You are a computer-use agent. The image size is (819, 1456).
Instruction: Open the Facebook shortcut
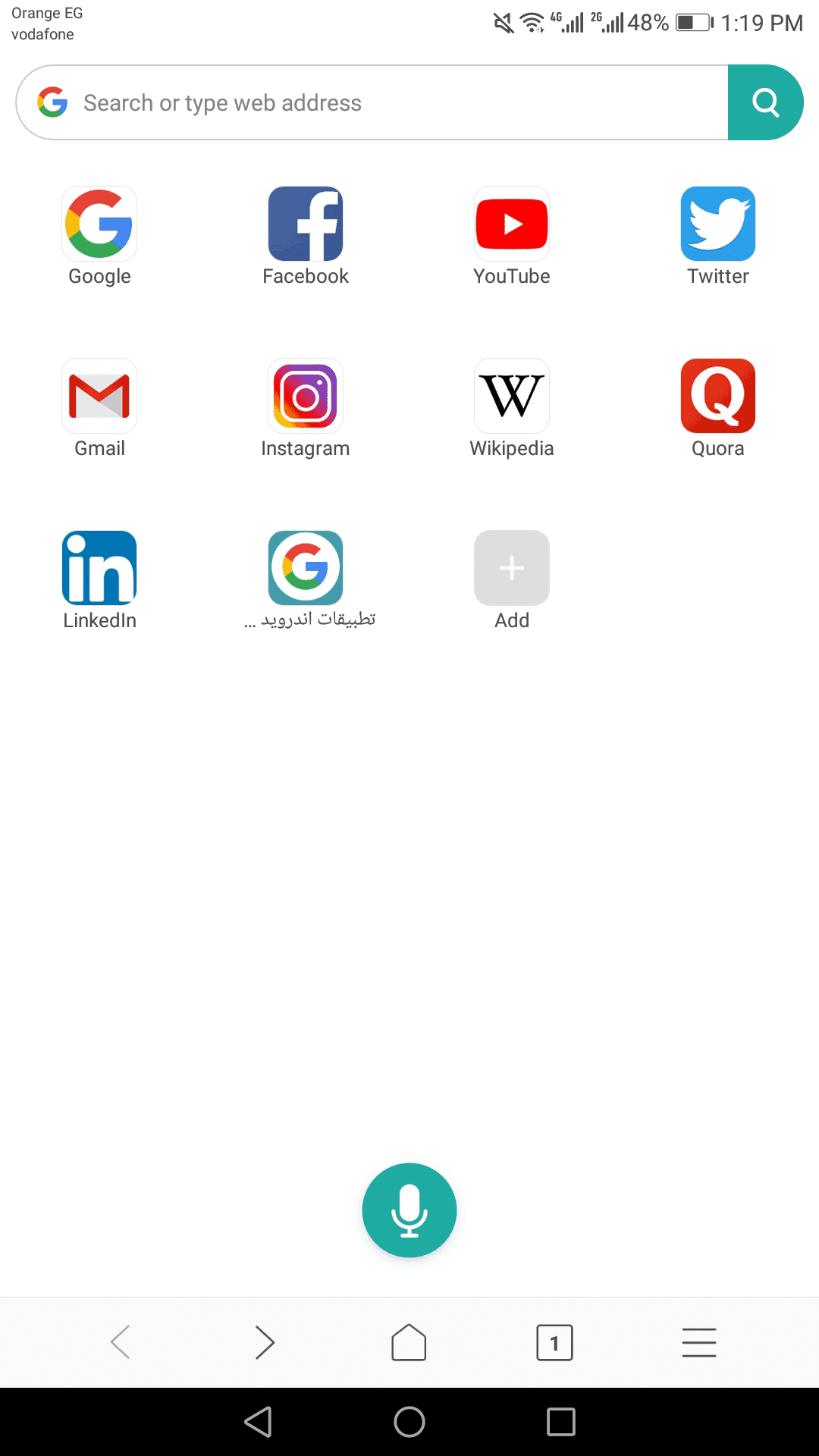point(306,224)
